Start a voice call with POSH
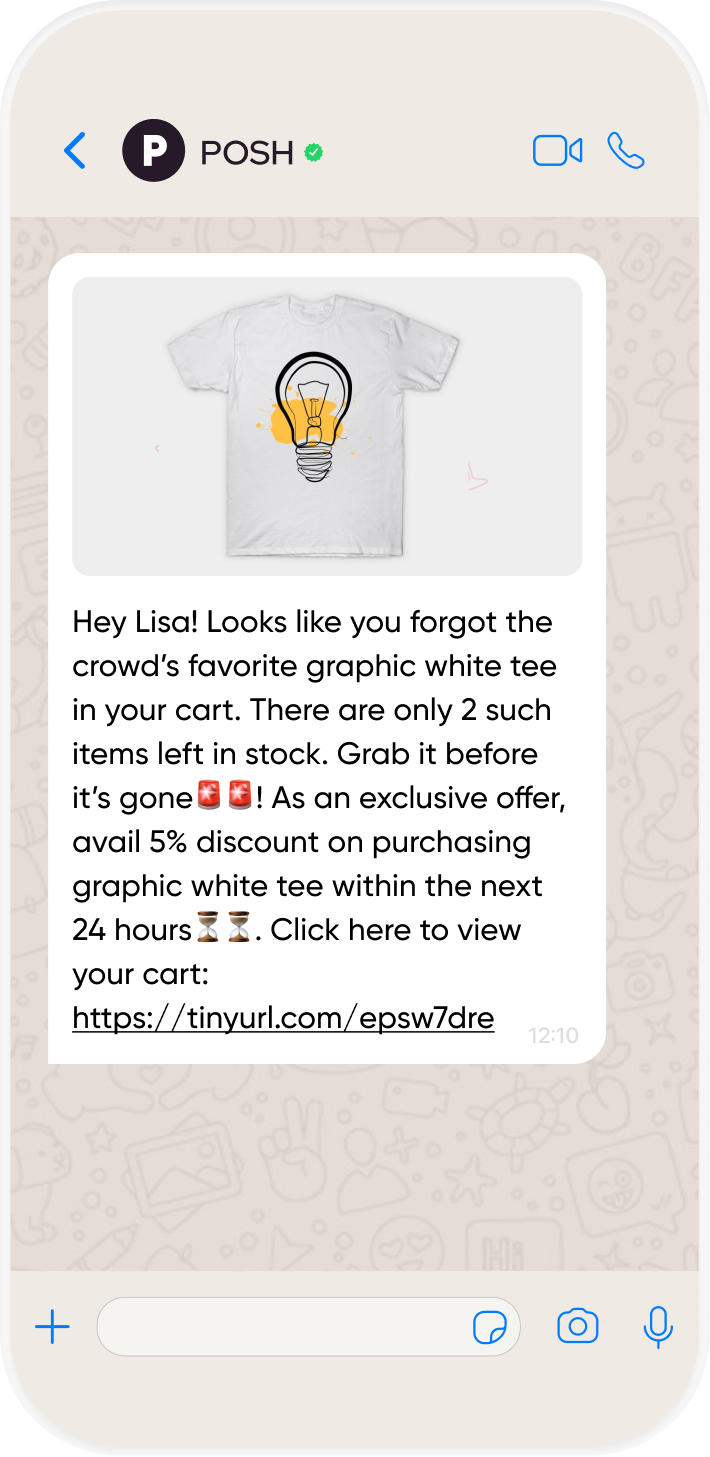Image resolution: width=710 pixels, height=1457 pixels. coord(626,151)
